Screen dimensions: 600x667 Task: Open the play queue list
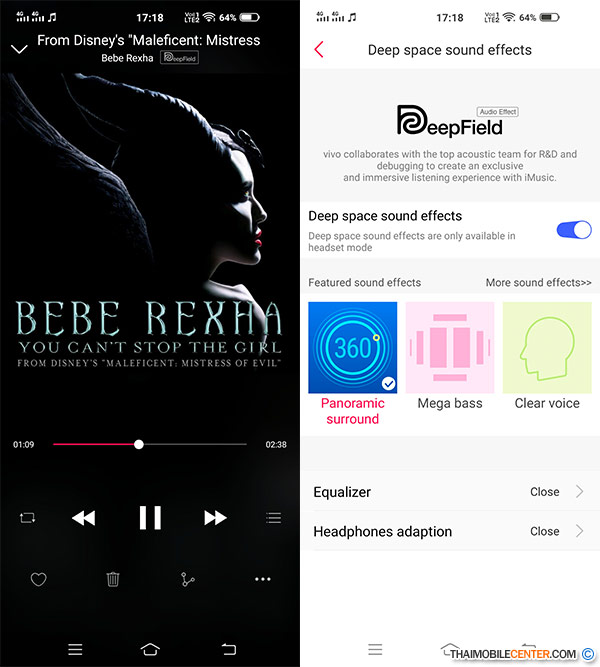pyautogui.click(x=273, y=518)
